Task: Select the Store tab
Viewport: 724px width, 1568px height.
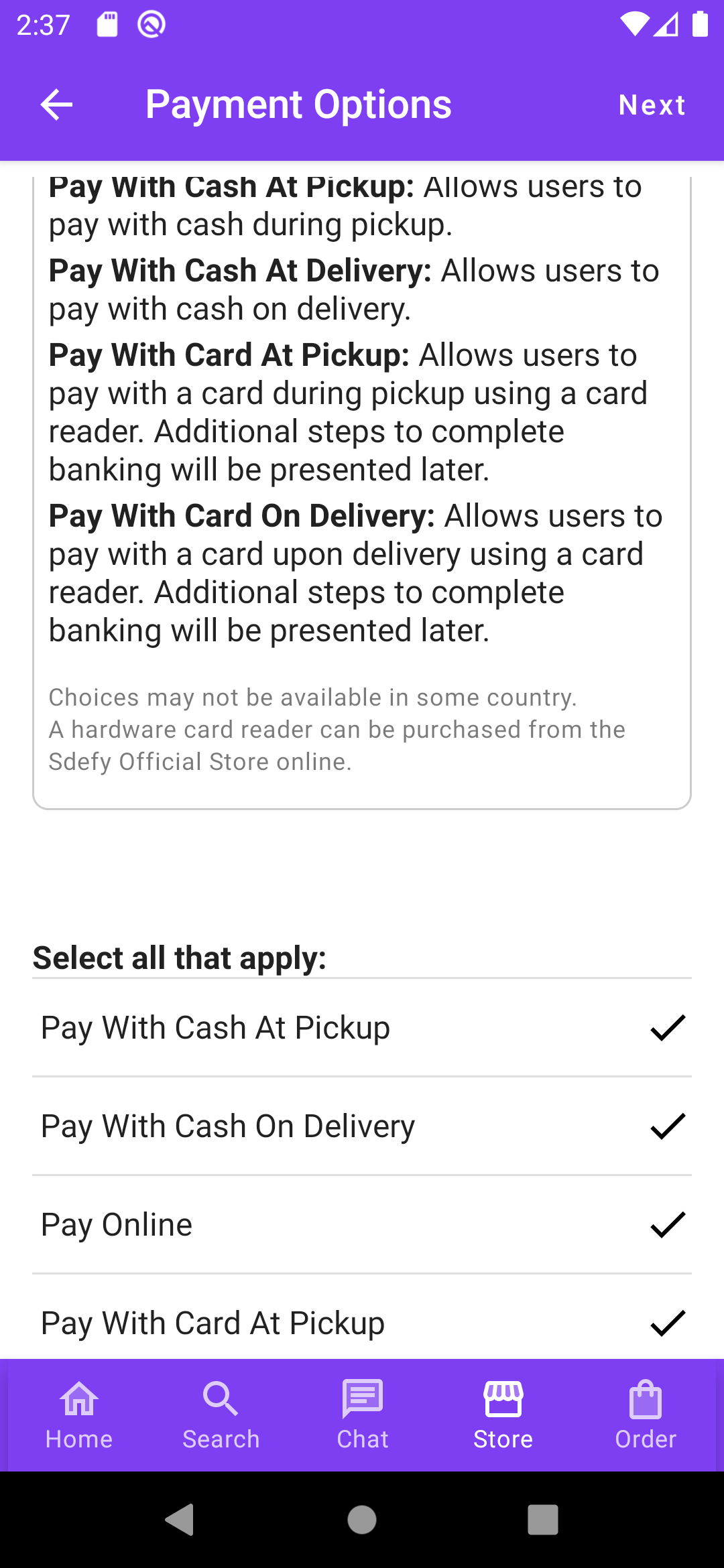Action: tap(503, 1415)
